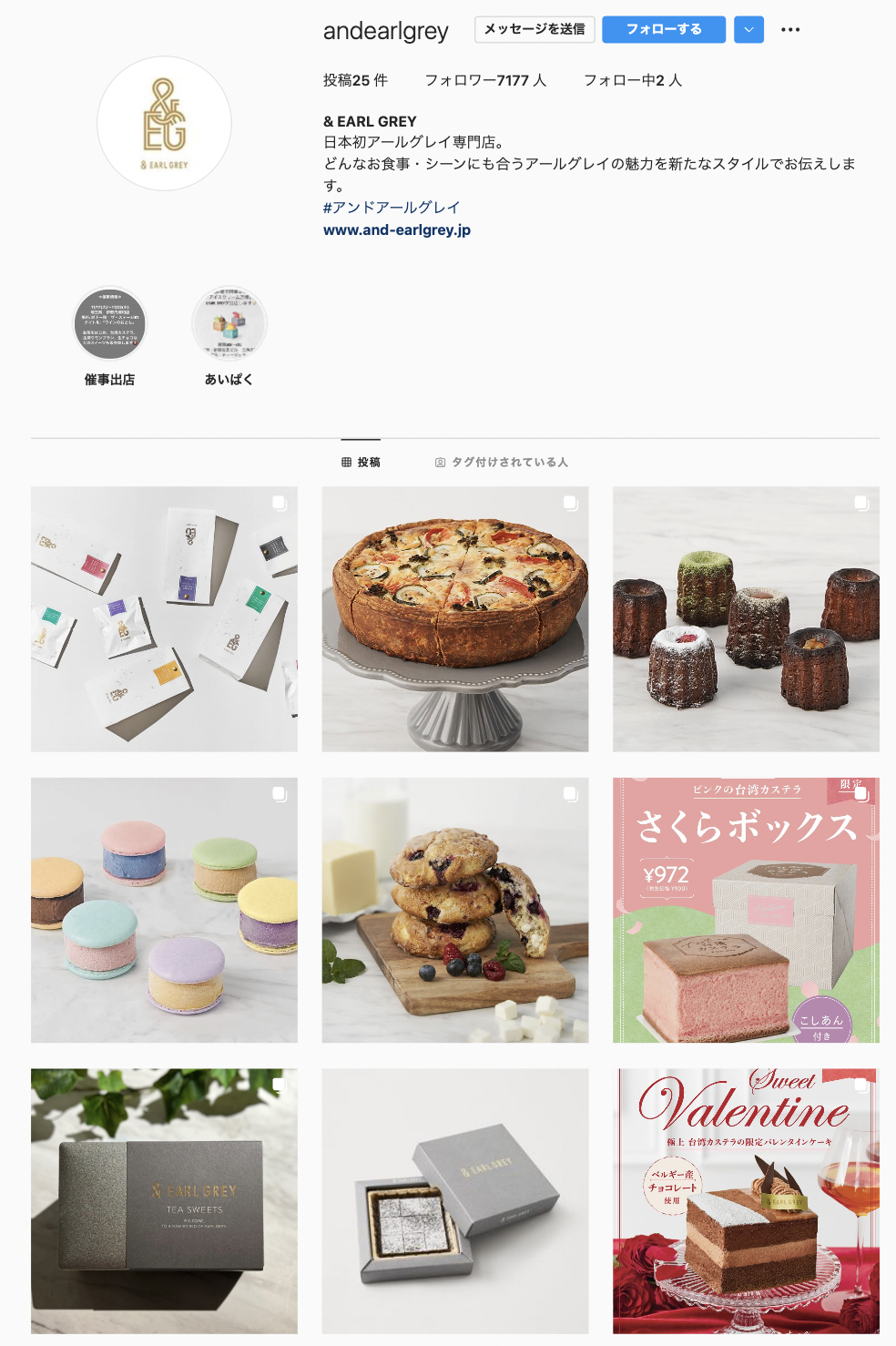
Task: View the フォロワー7177人 followers list
Action: pos(485,80)
